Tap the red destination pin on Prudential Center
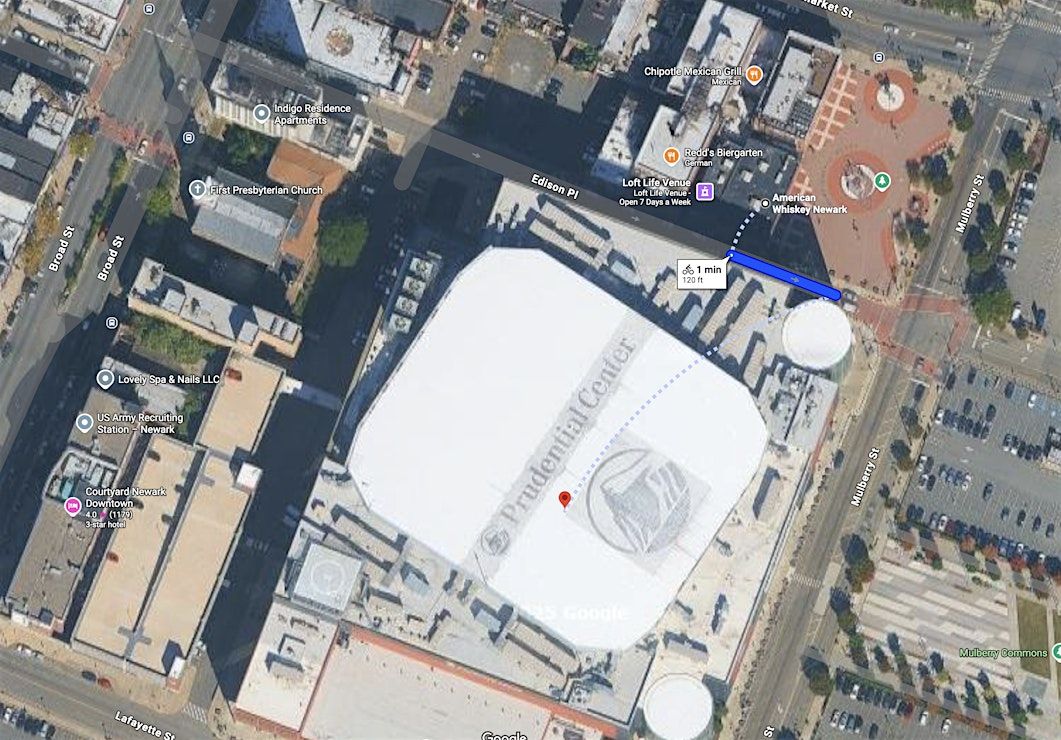Viewport: 1061px width, 740px height. pos(565,499)
